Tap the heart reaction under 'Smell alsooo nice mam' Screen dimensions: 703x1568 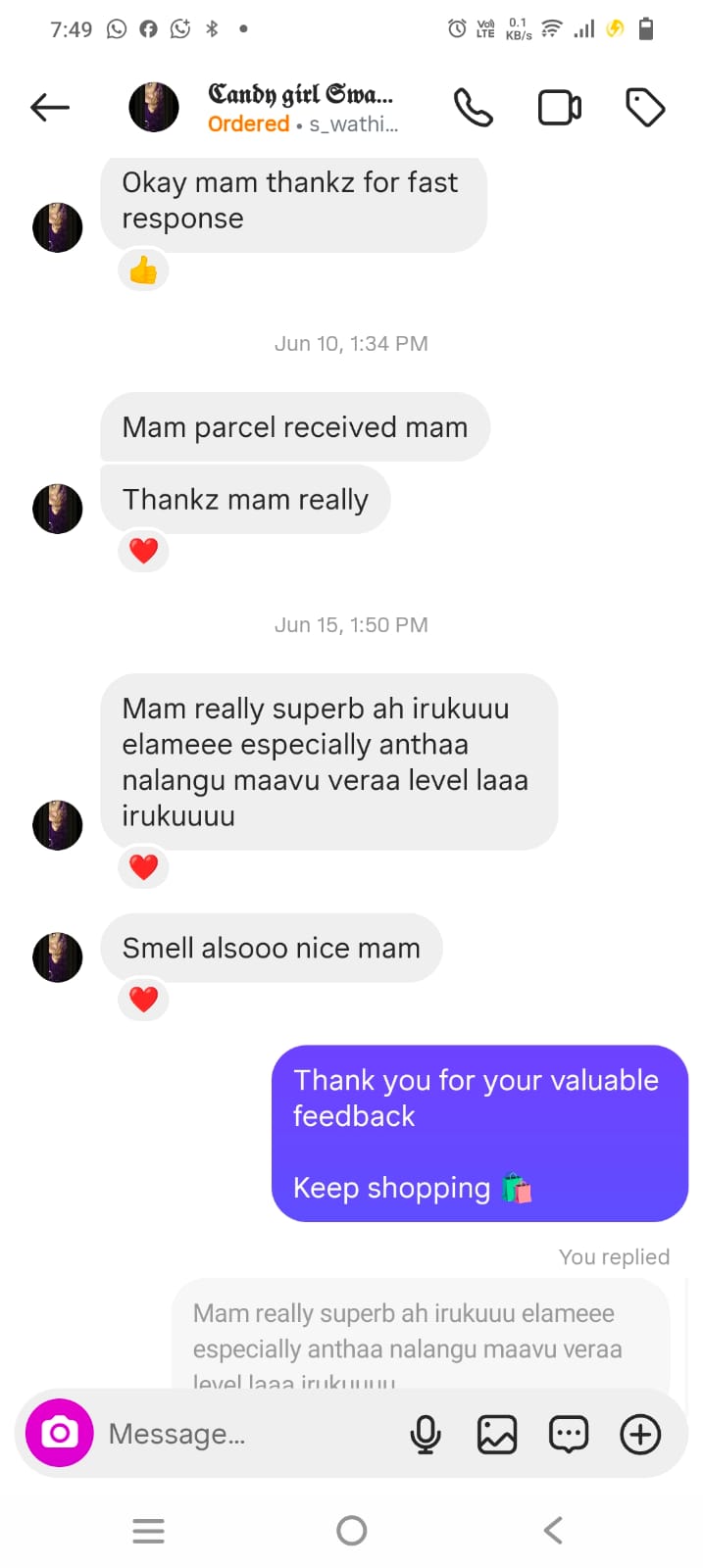click(144, 999)
